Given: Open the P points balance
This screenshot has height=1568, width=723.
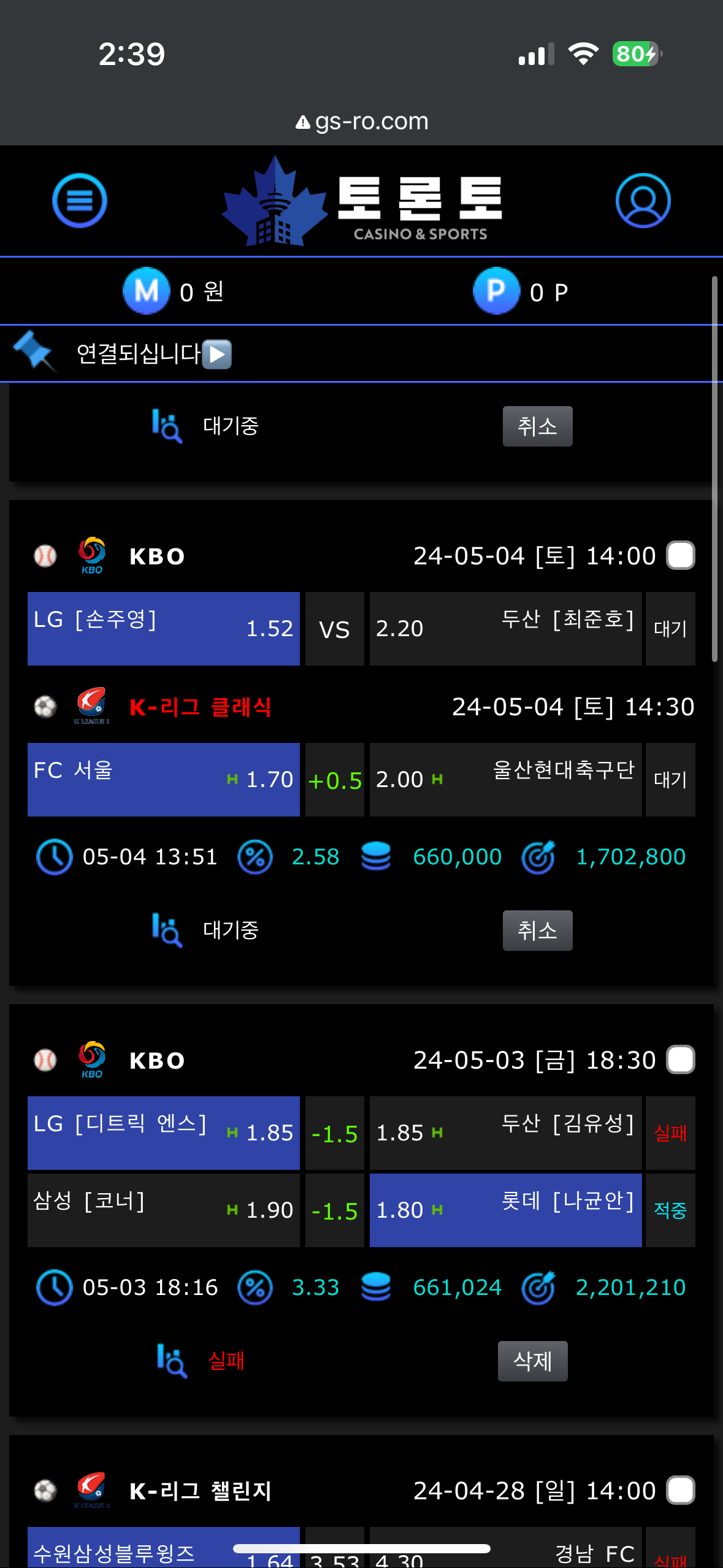Looking at the screenshot, I should coord(521,291).
